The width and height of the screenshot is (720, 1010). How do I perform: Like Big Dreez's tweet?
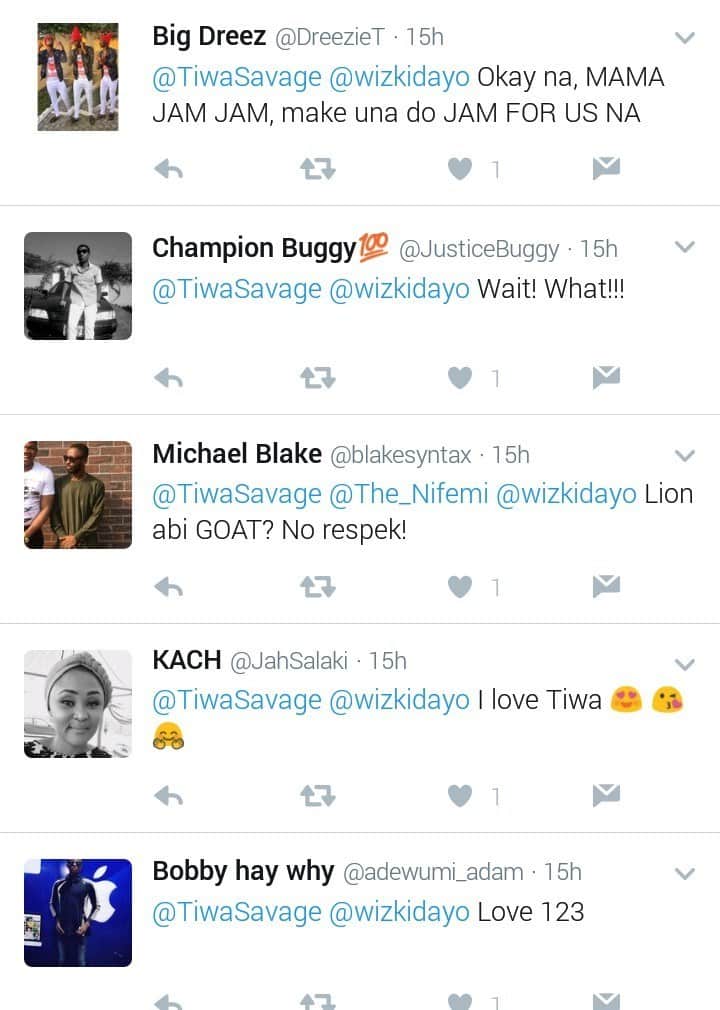tap(459, 169)
